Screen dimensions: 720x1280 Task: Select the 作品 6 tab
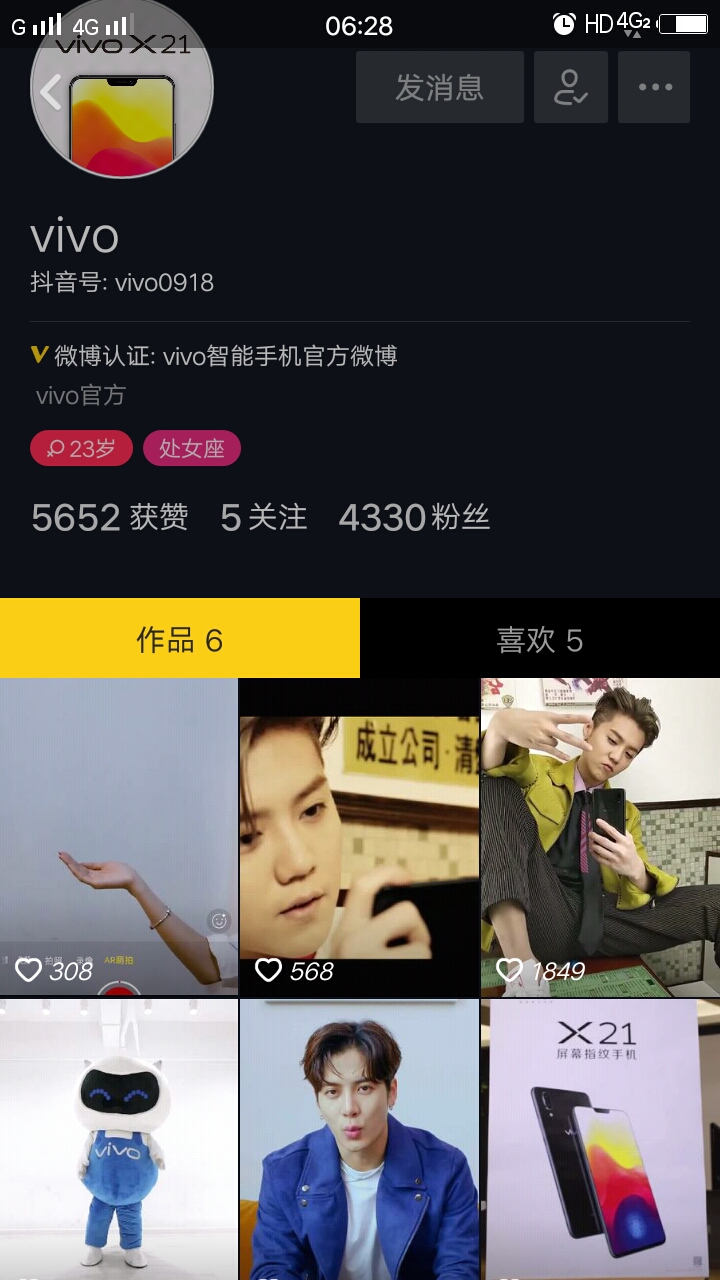(180, 637)
